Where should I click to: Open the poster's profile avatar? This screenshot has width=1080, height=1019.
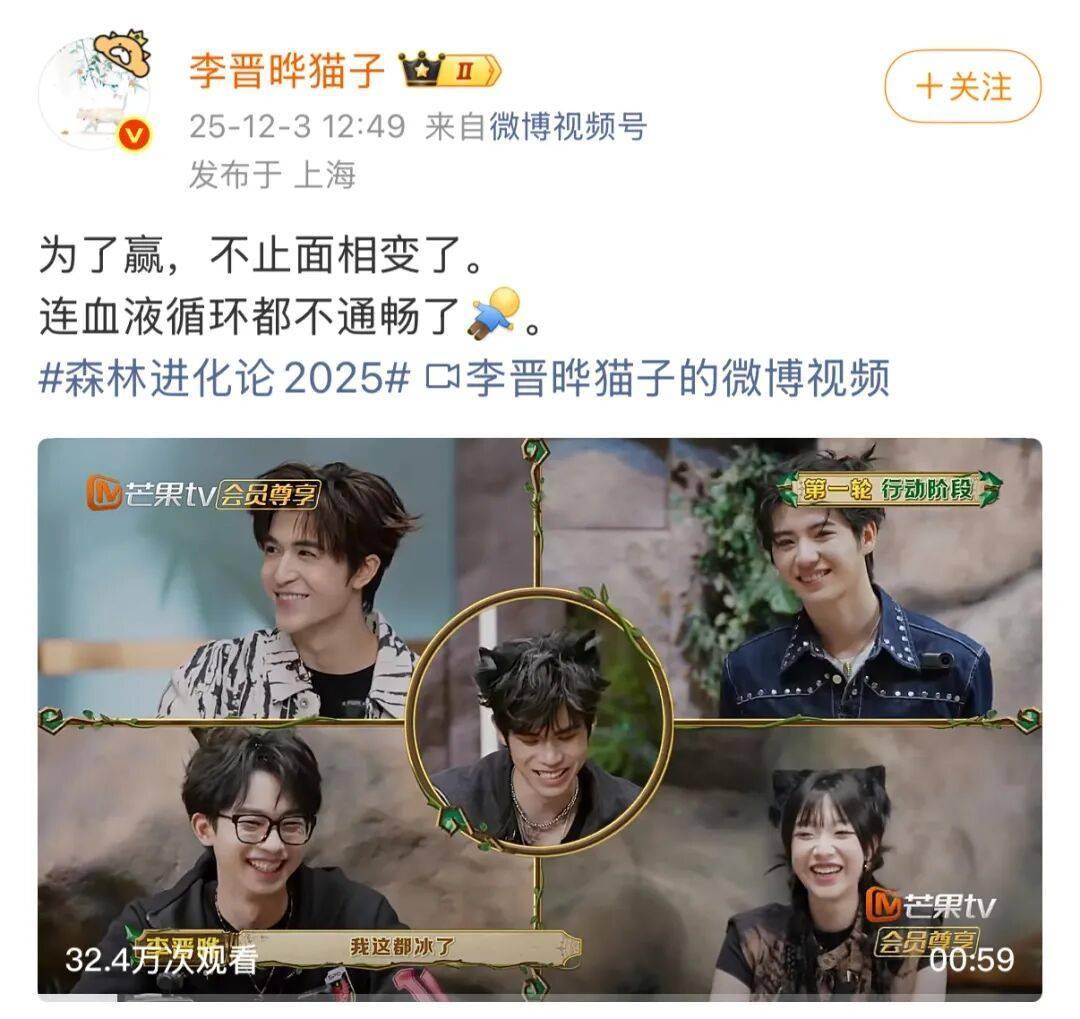coord(95,94)
